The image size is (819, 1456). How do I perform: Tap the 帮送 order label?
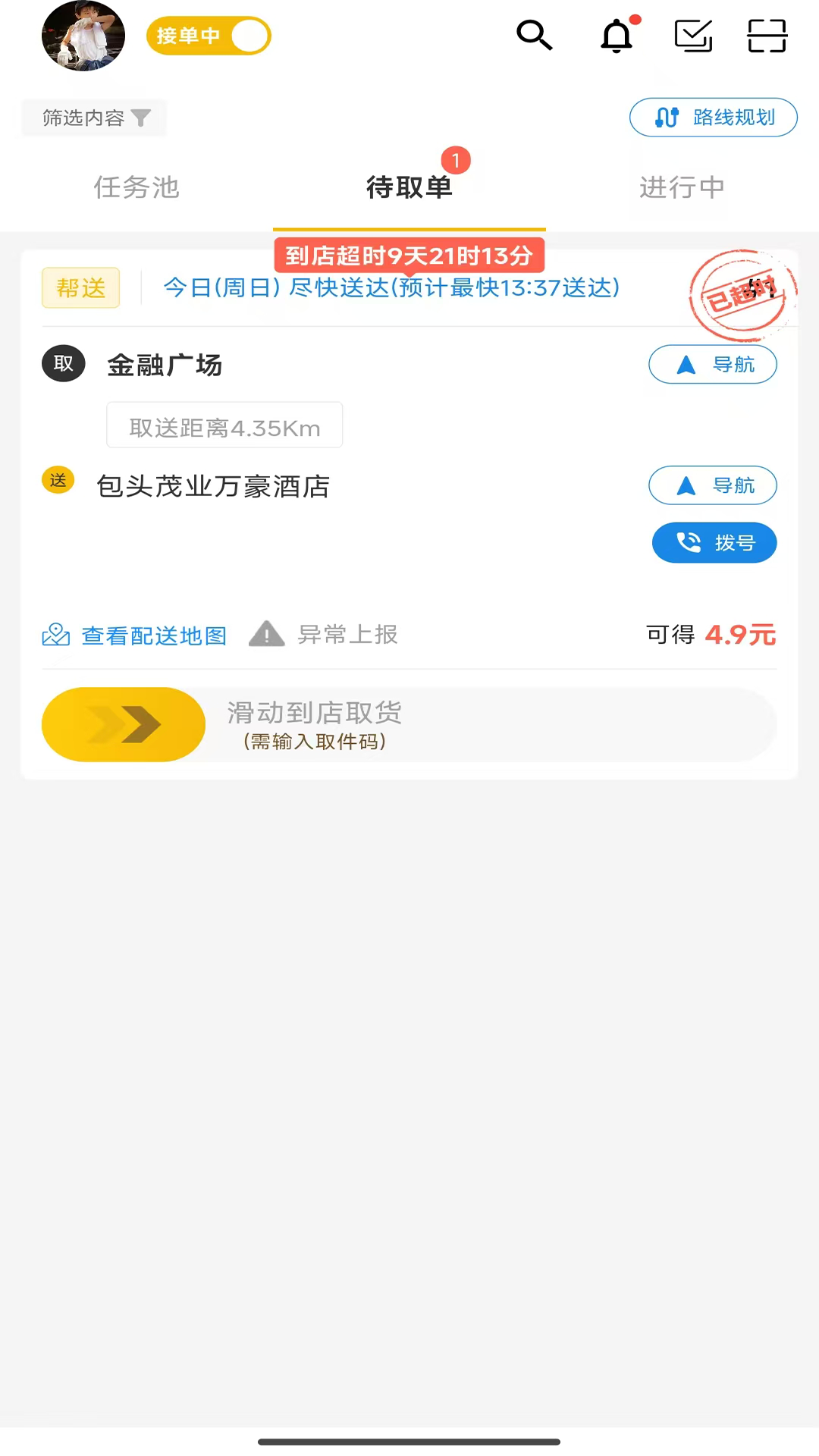tap(80, 287)
